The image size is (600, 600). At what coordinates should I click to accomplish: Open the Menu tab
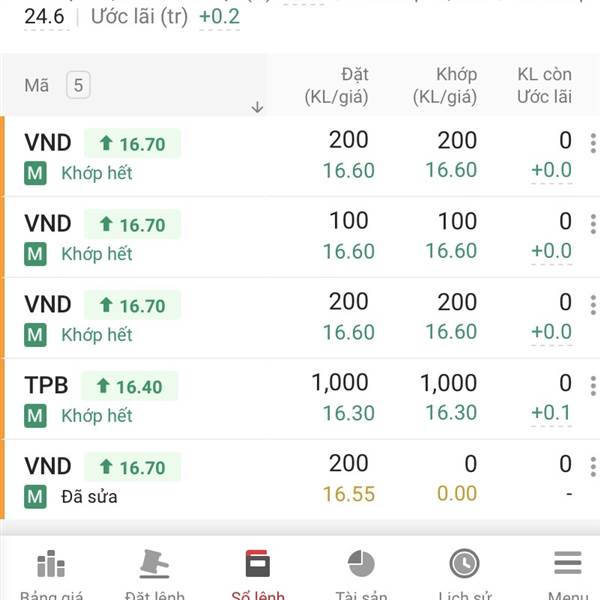tap(567, 574)
